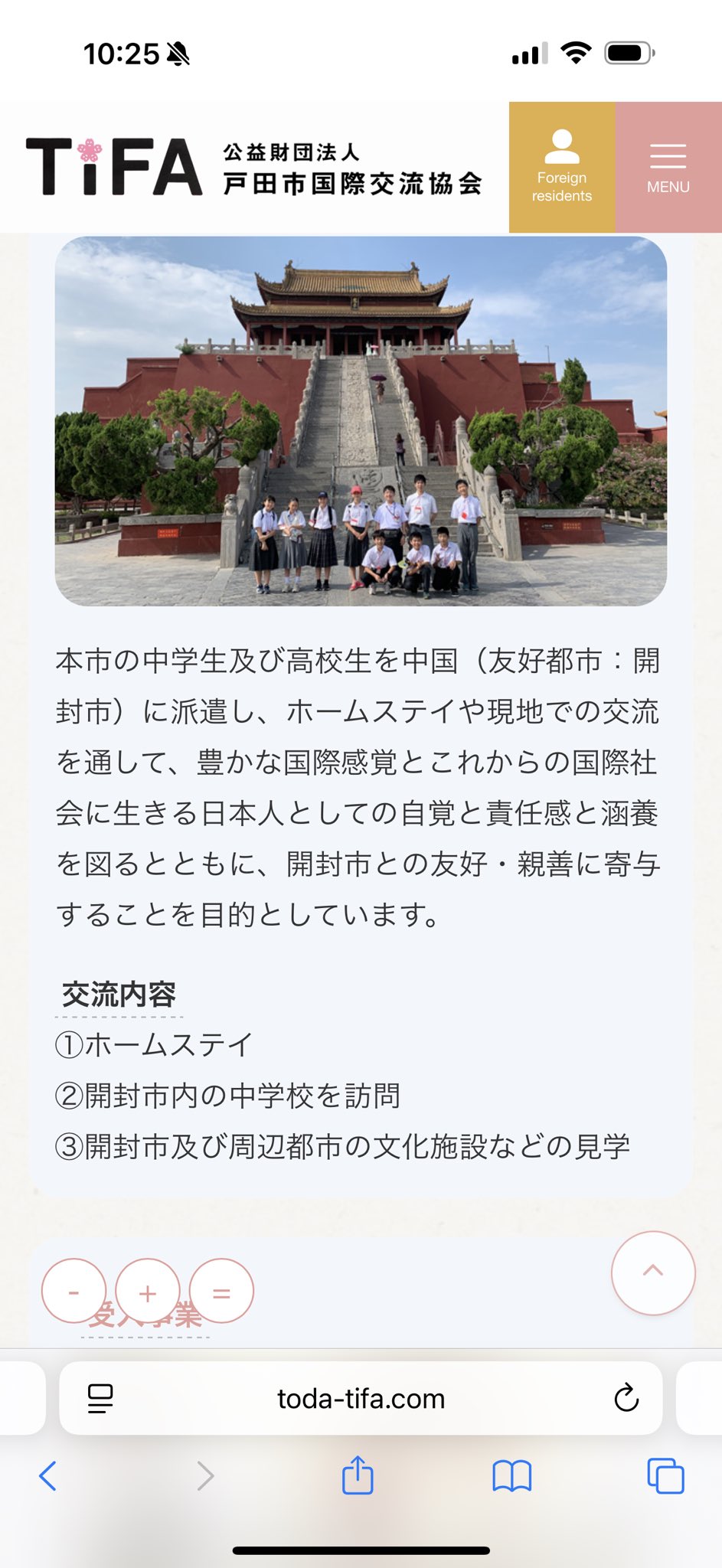Jump back to top with the up arrow
The width and height of the screenshot is (722, 1568).
point(653,1272)
